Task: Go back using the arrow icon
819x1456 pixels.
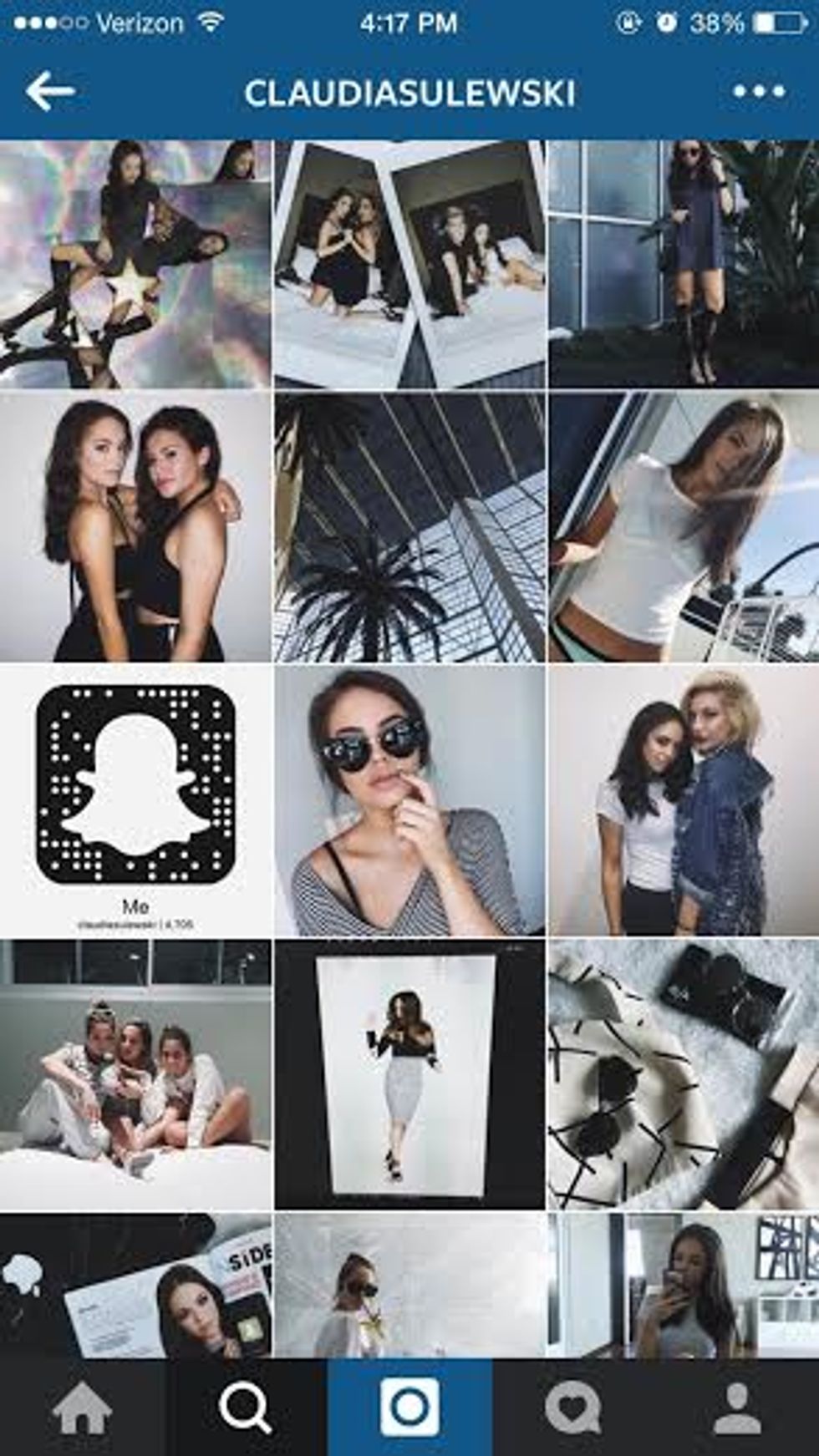Action: click(50, 92)
